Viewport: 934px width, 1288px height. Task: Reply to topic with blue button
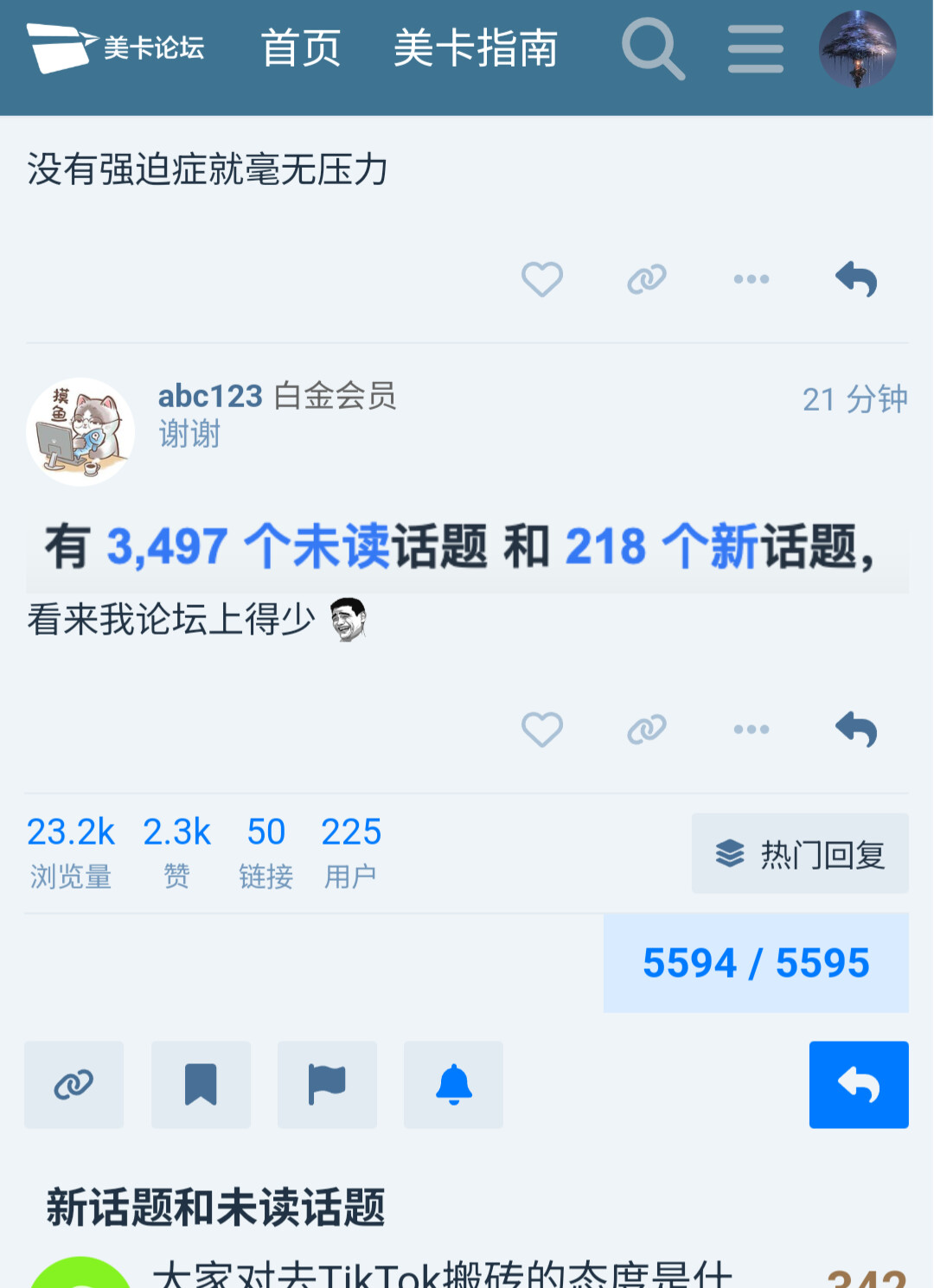[x=858, y=1085]
